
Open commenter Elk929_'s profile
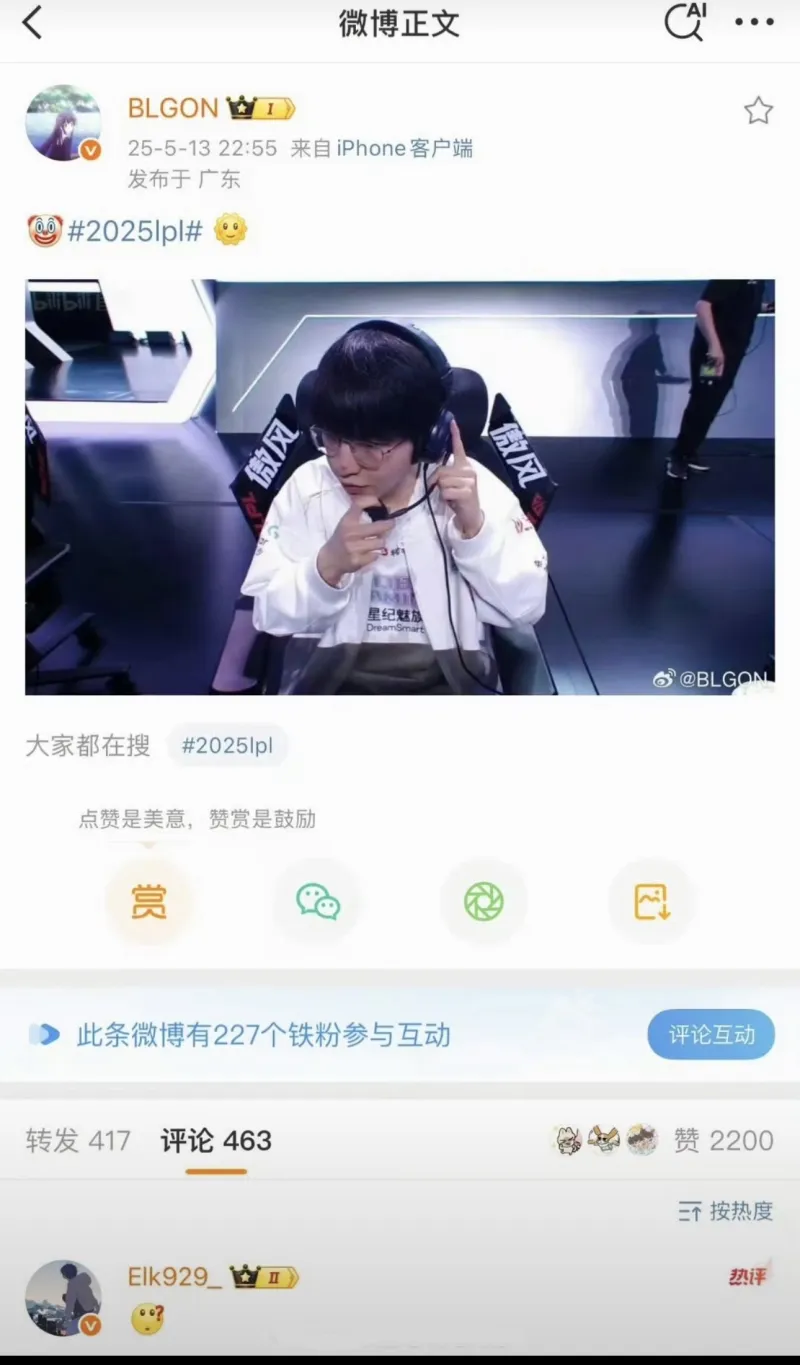(x=63, y=1297)
